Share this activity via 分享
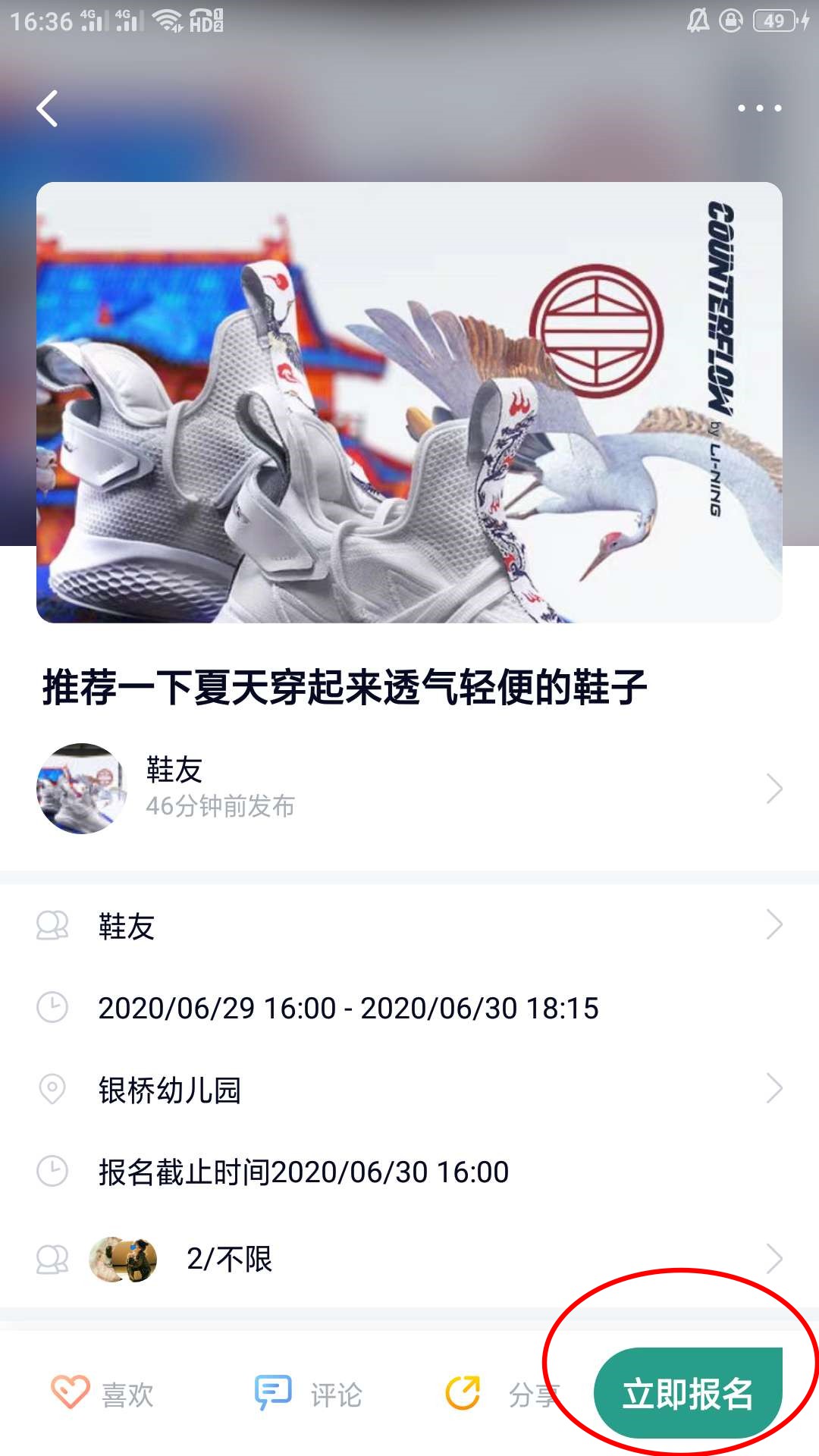This screenshot has width=819, height=1456. [502, 1394]
